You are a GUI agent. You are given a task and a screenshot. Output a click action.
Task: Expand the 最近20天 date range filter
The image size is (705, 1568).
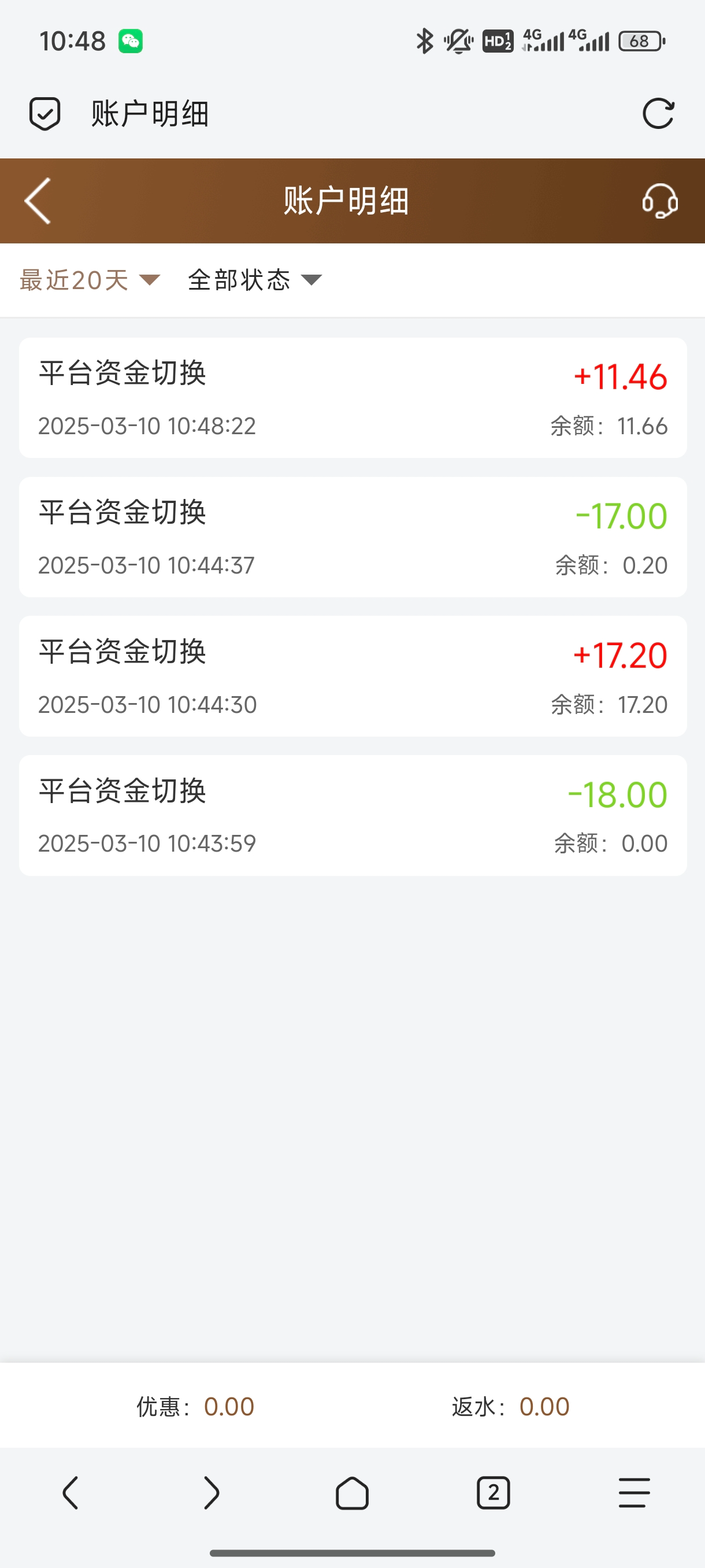[90, 280]
